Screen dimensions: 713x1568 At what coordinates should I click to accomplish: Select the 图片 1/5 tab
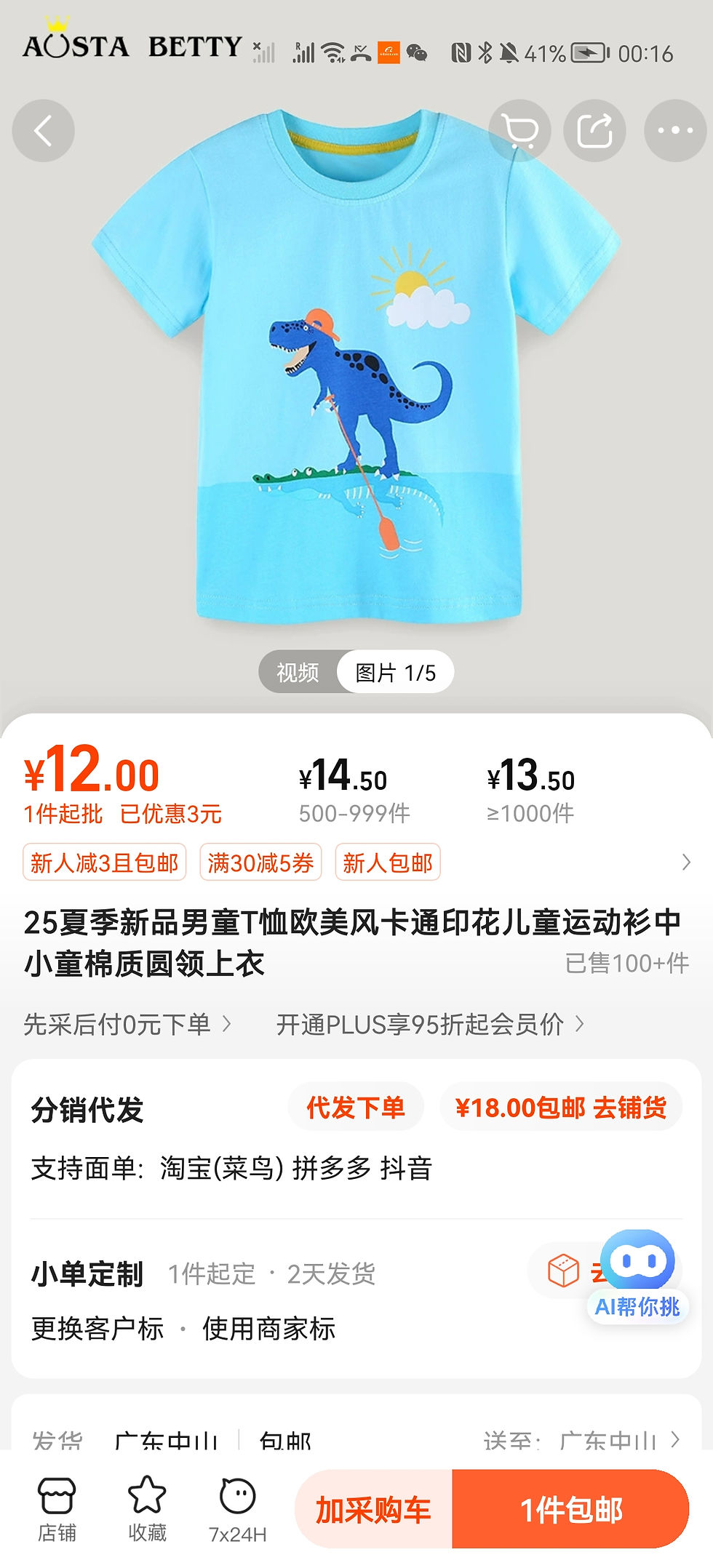pyautogui.click(x=395, y=672)
